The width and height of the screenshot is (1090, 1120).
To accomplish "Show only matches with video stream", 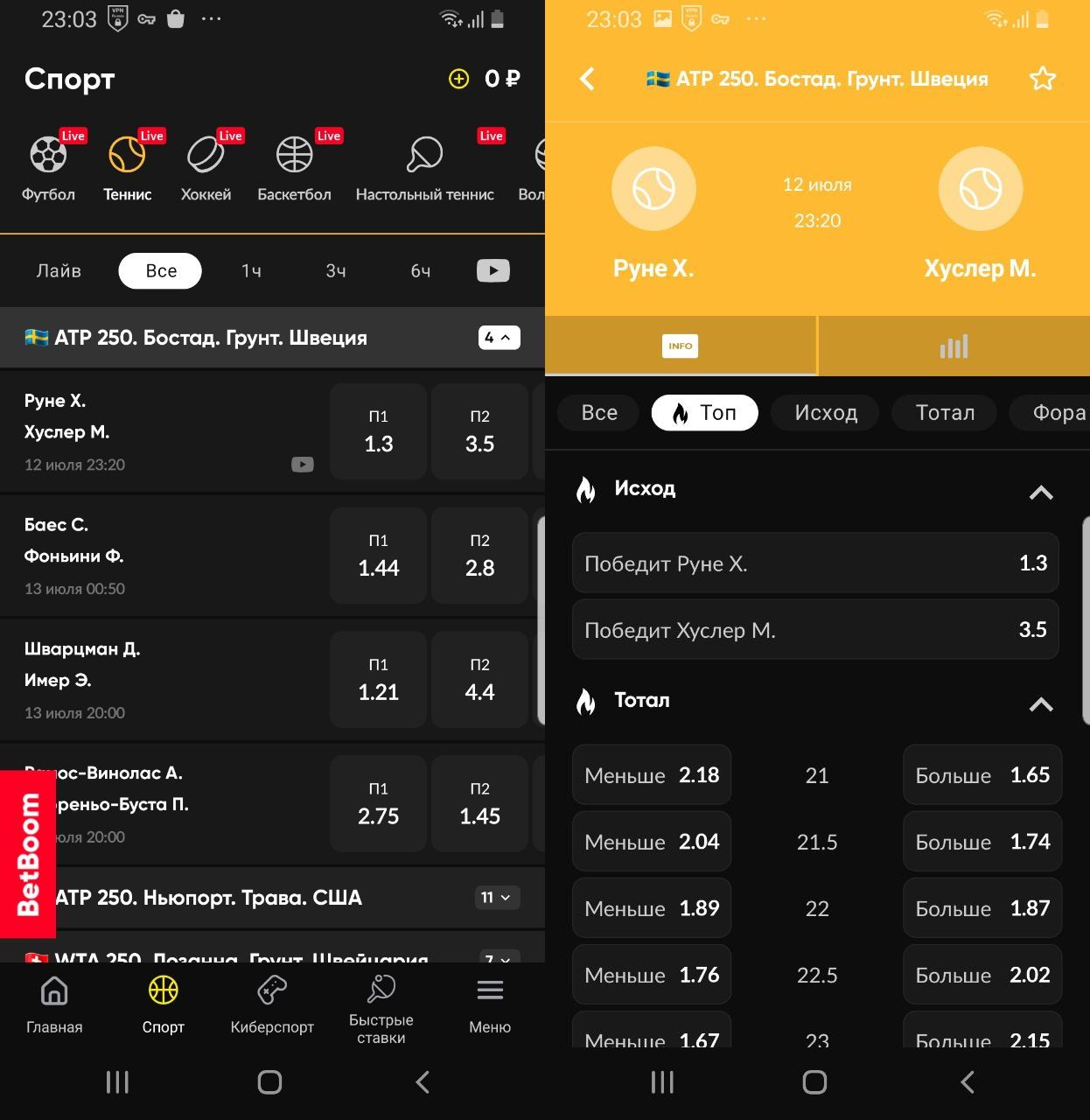I will (493, 271).
